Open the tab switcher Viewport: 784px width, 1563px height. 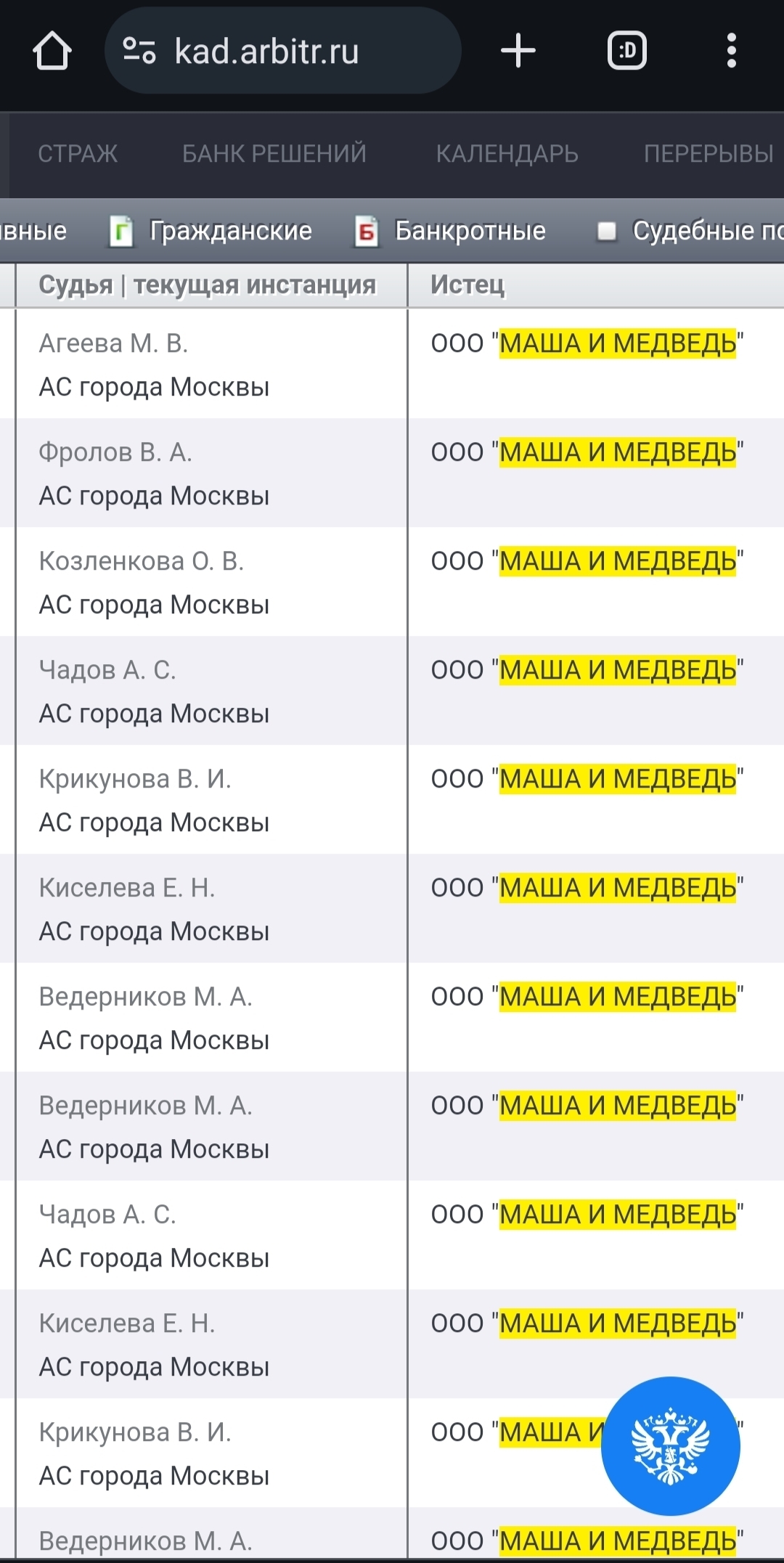[626, 51]
